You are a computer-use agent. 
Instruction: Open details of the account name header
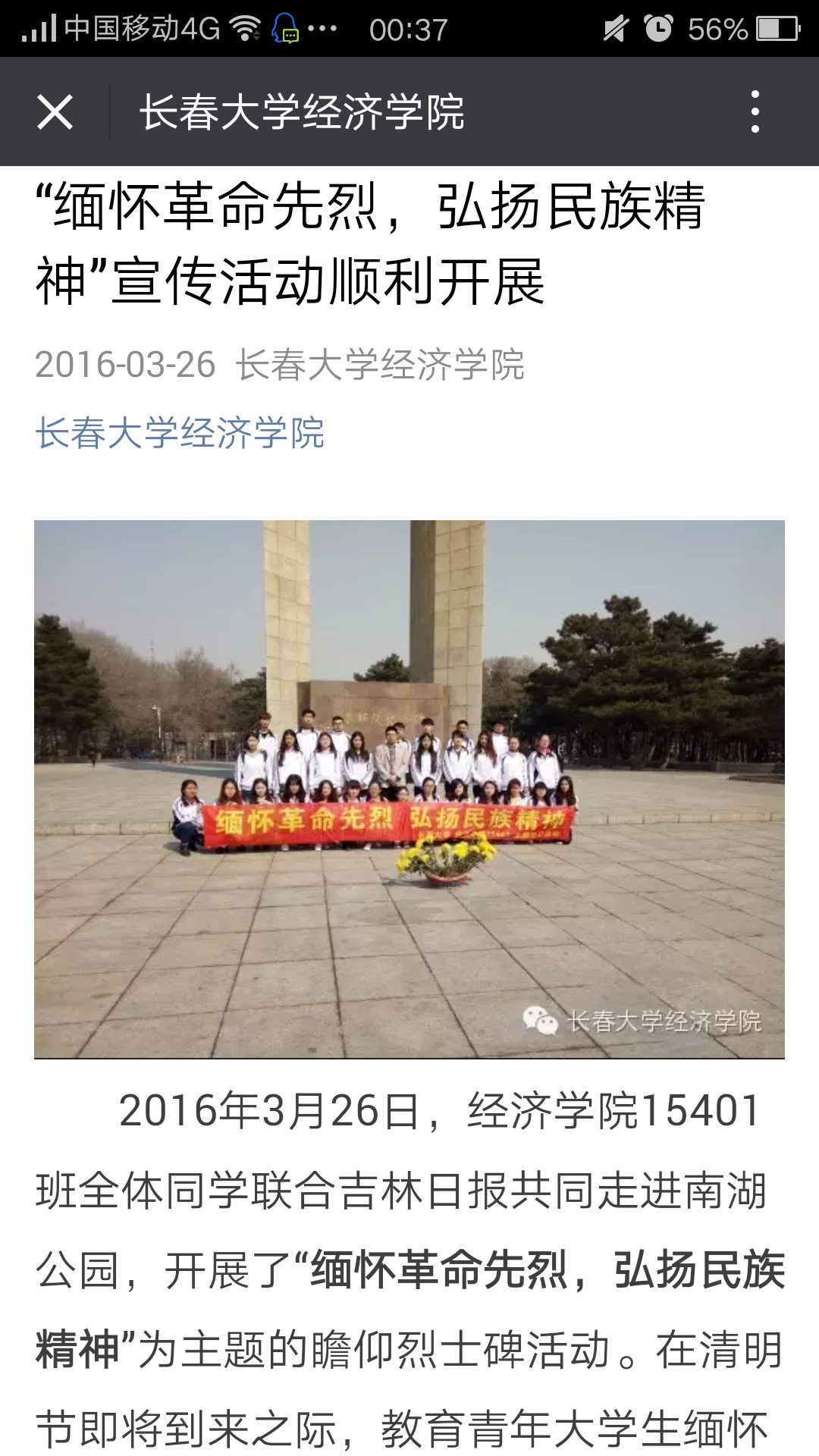tap(383, 367)
